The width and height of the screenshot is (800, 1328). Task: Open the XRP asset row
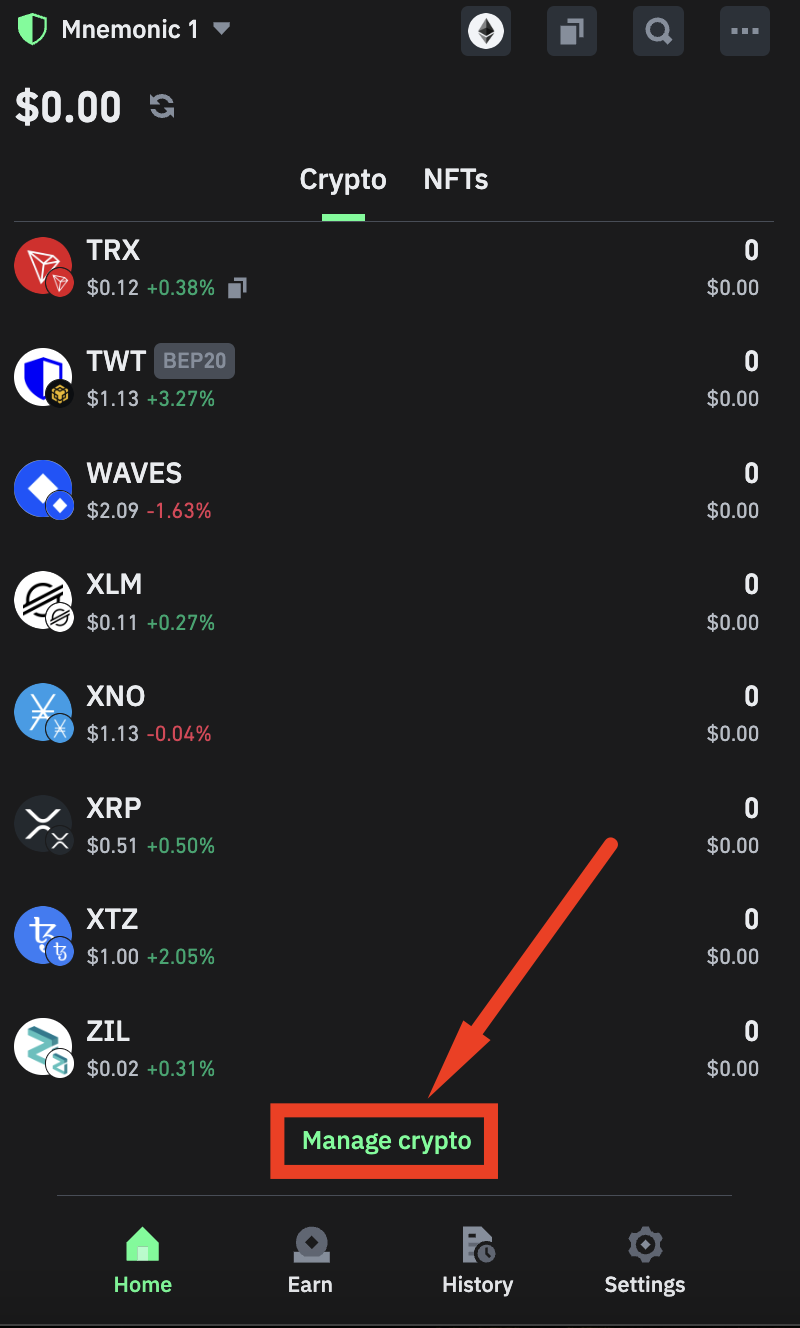click(400, 826)
